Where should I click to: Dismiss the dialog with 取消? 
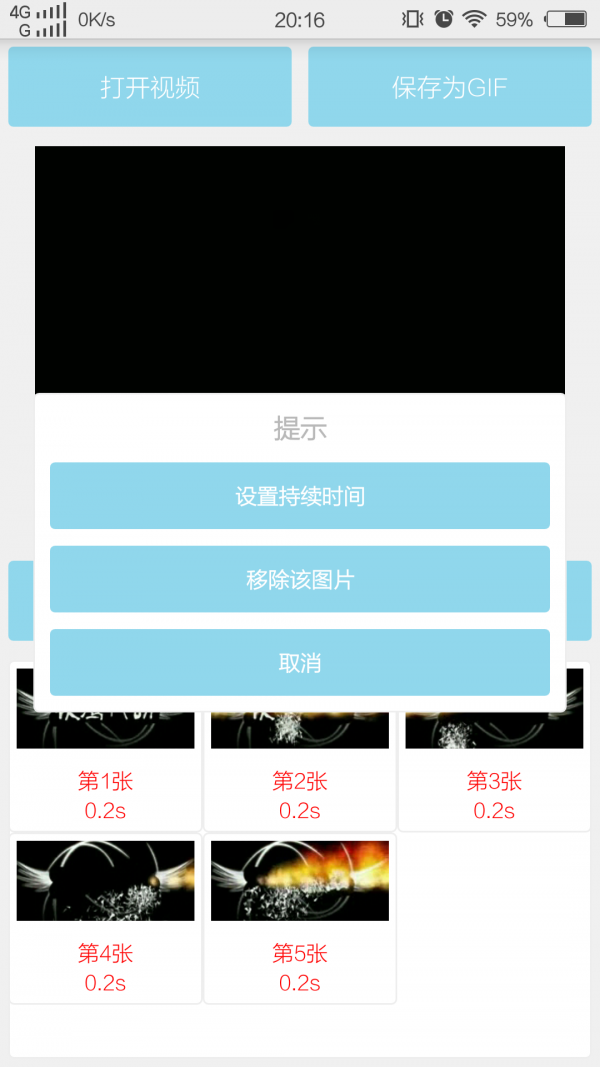(x=300, y=662)
